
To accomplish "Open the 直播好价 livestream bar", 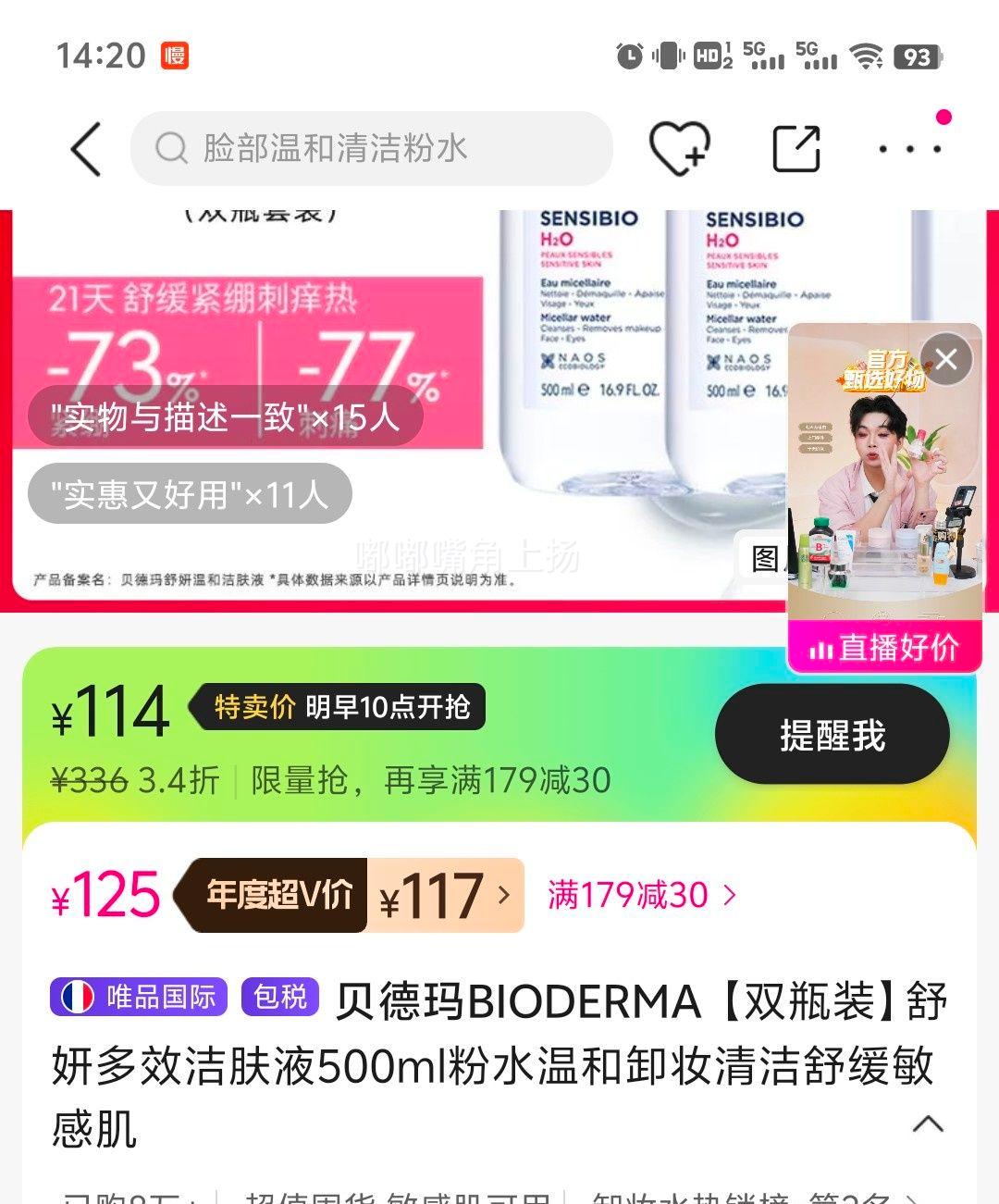I will (x=883, y=648).
